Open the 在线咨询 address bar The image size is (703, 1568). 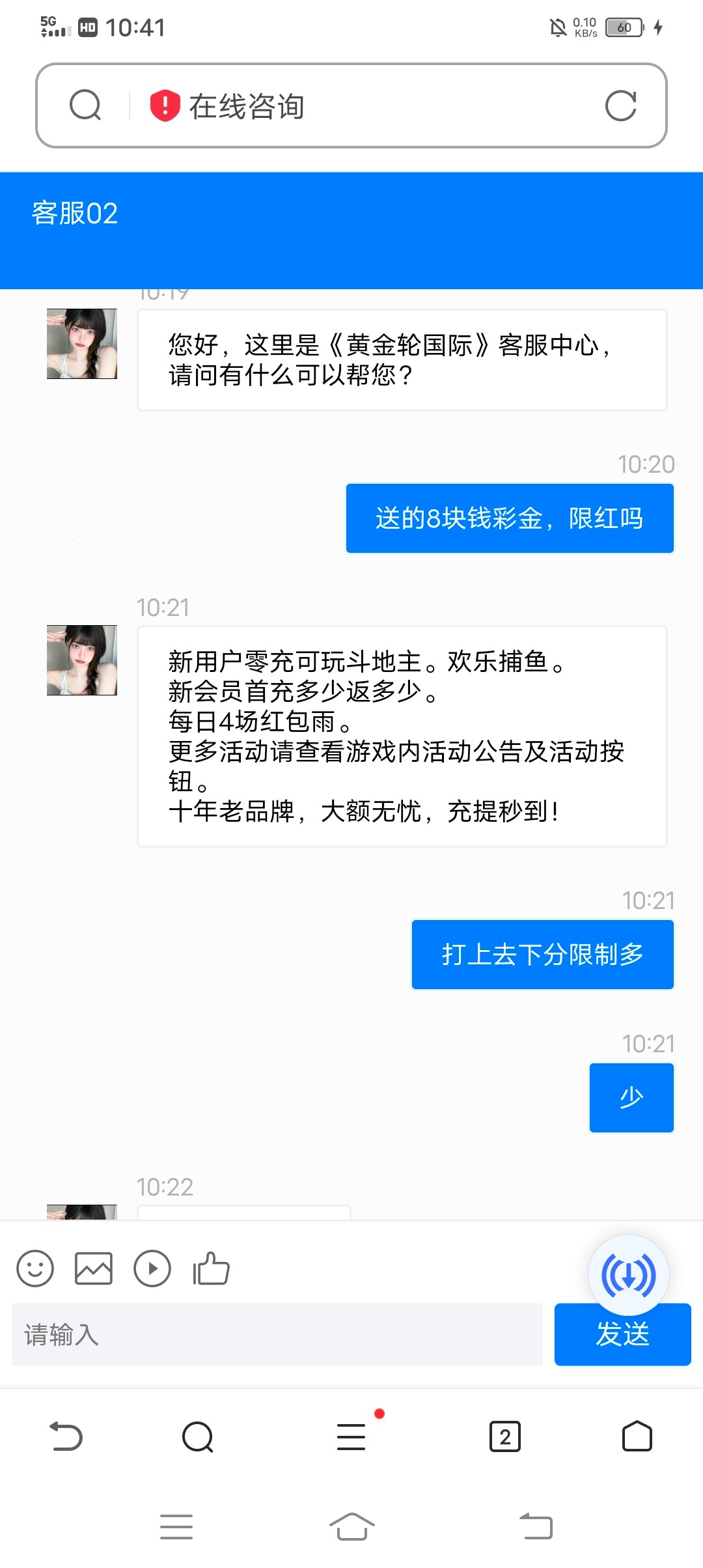pos(365,105)
